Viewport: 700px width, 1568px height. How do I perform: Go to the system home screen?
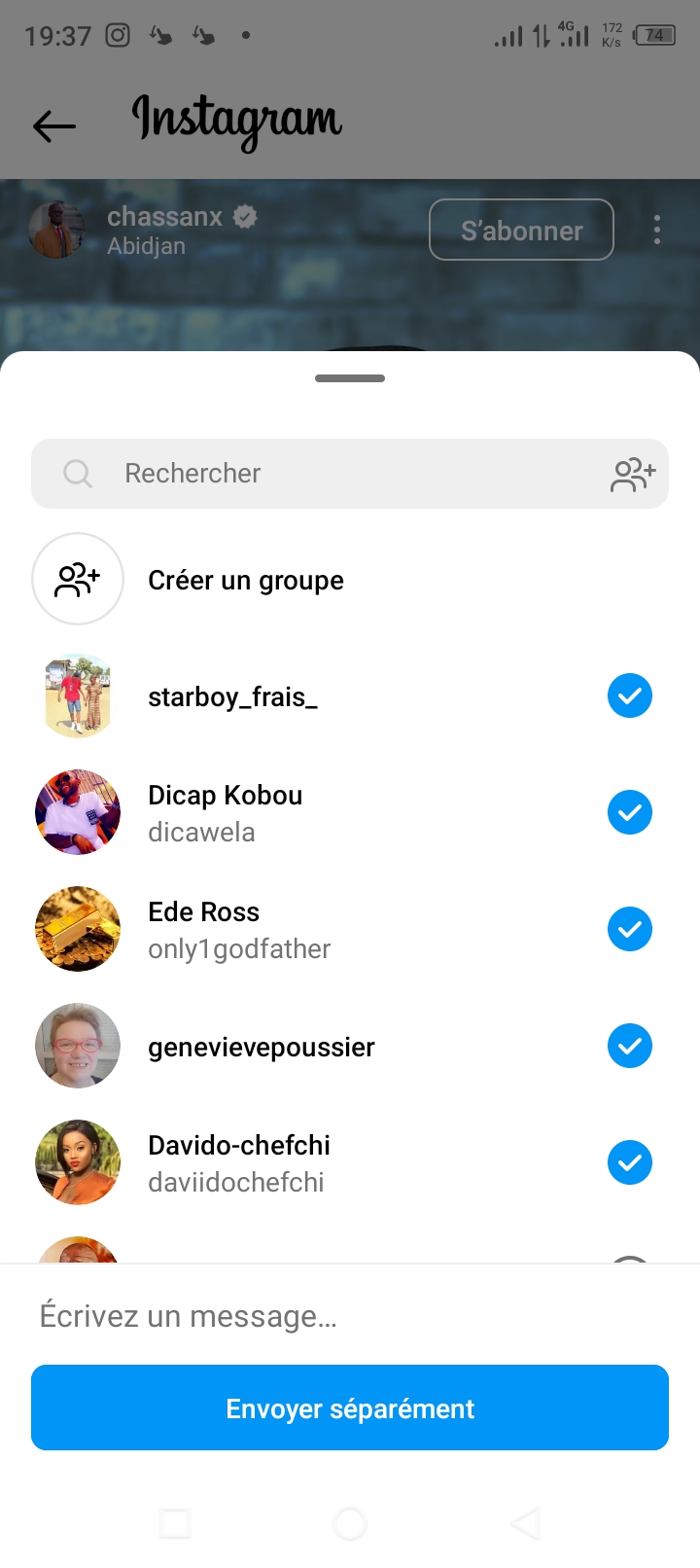(x=350, y=1523)
